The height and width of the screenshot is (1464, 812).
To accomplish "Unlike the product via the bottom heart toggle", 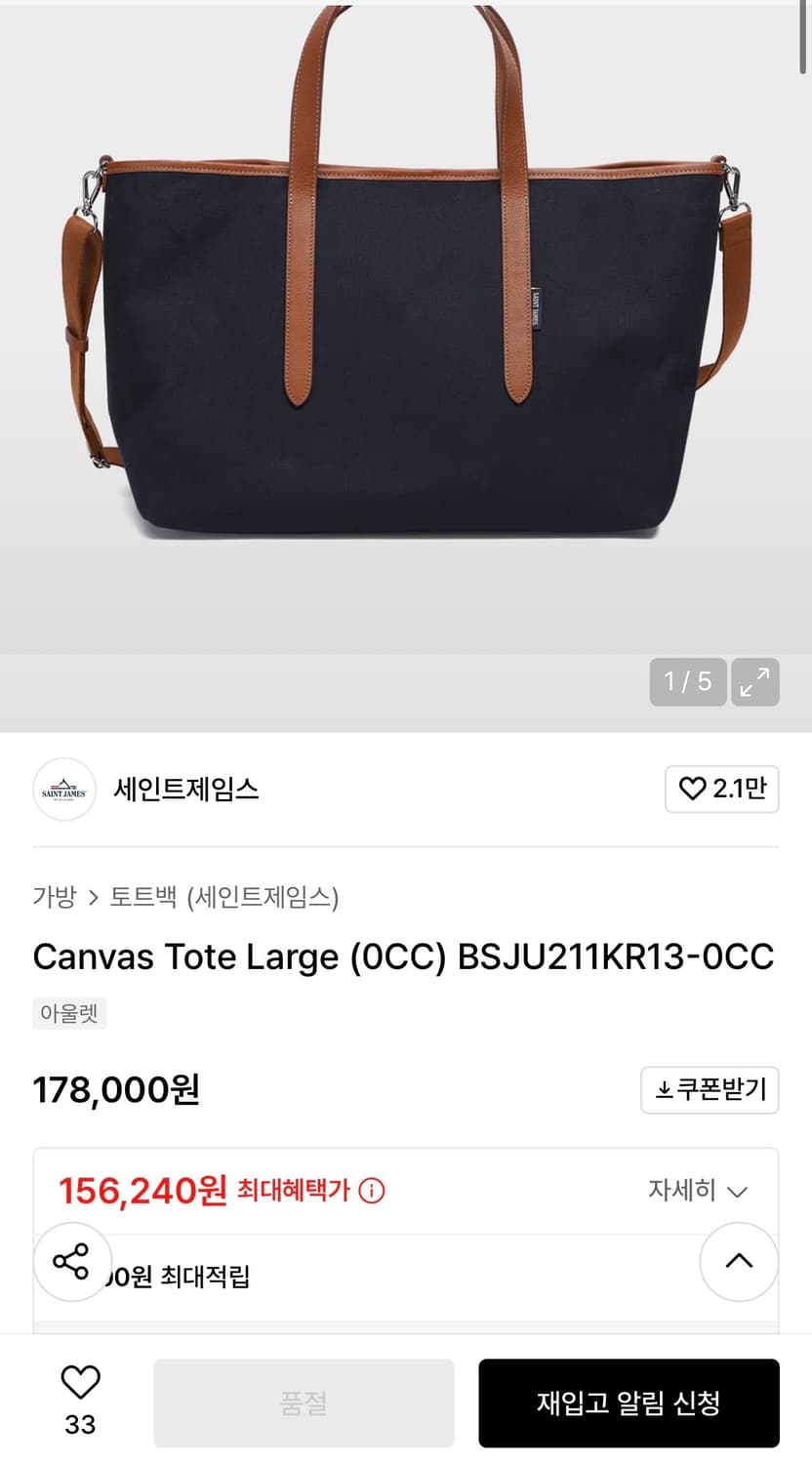I will [80, 1382].
